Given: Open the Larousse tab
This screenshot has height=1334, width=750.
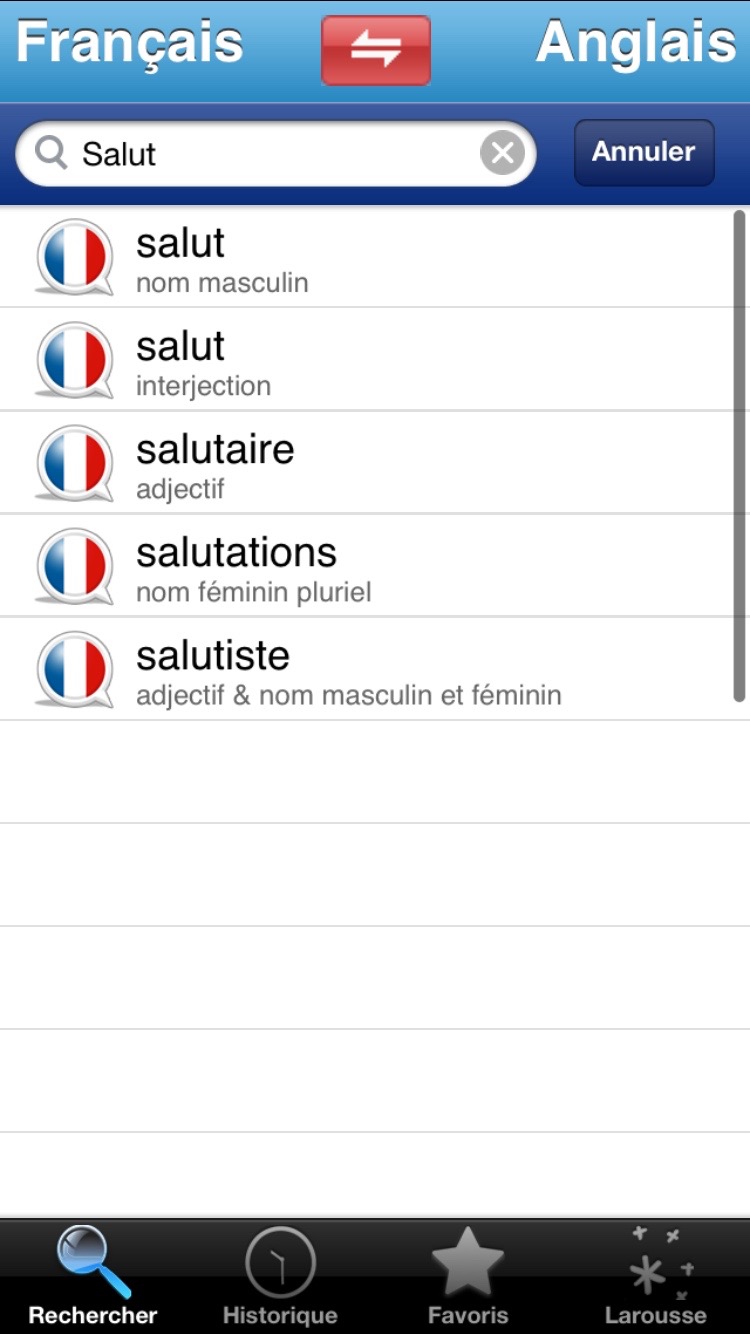Looking at the screenshot, I should point(656,1276).
